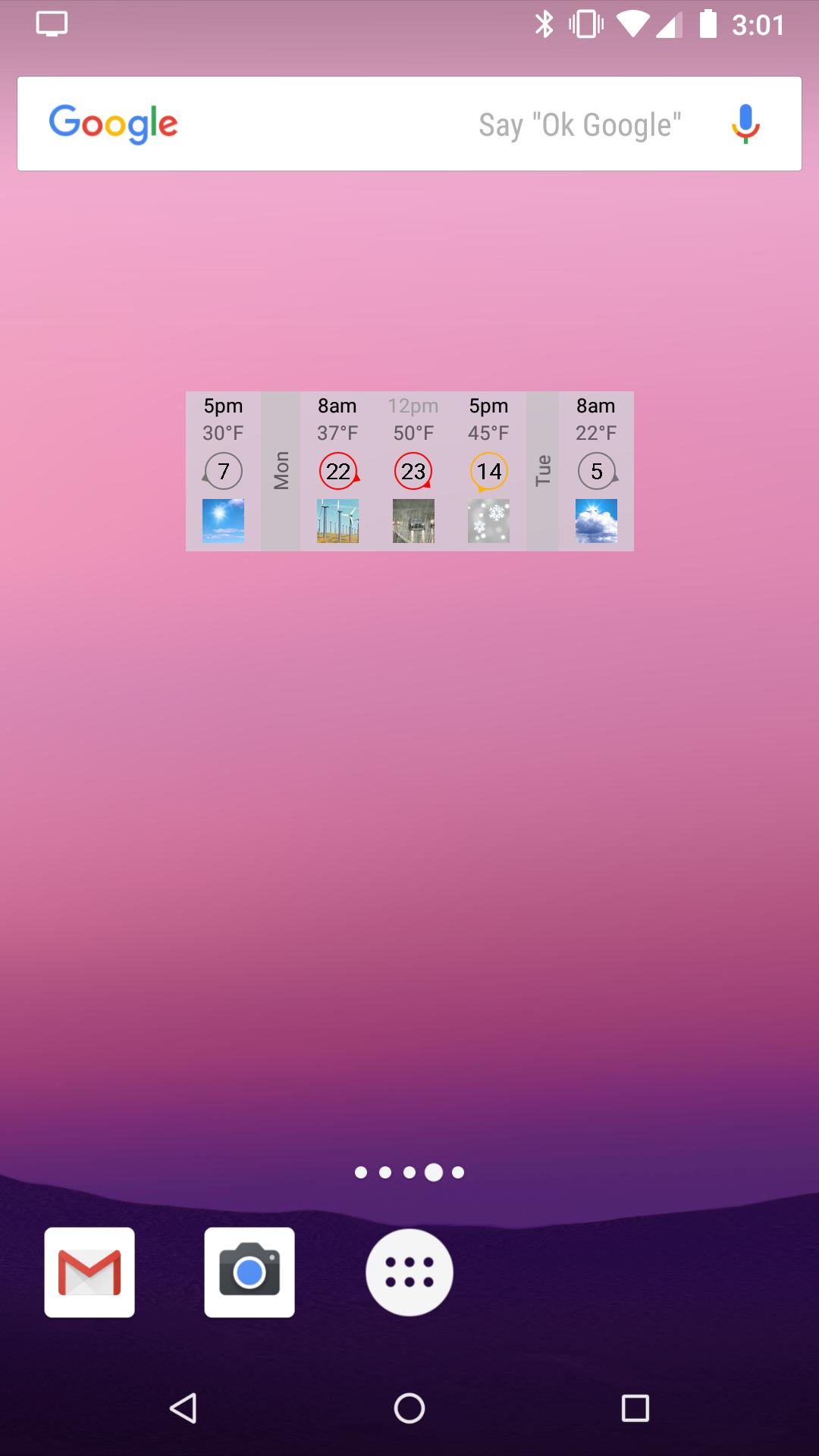Open recent apps overview
The image size is (819, 1456).
point(635,1408)
